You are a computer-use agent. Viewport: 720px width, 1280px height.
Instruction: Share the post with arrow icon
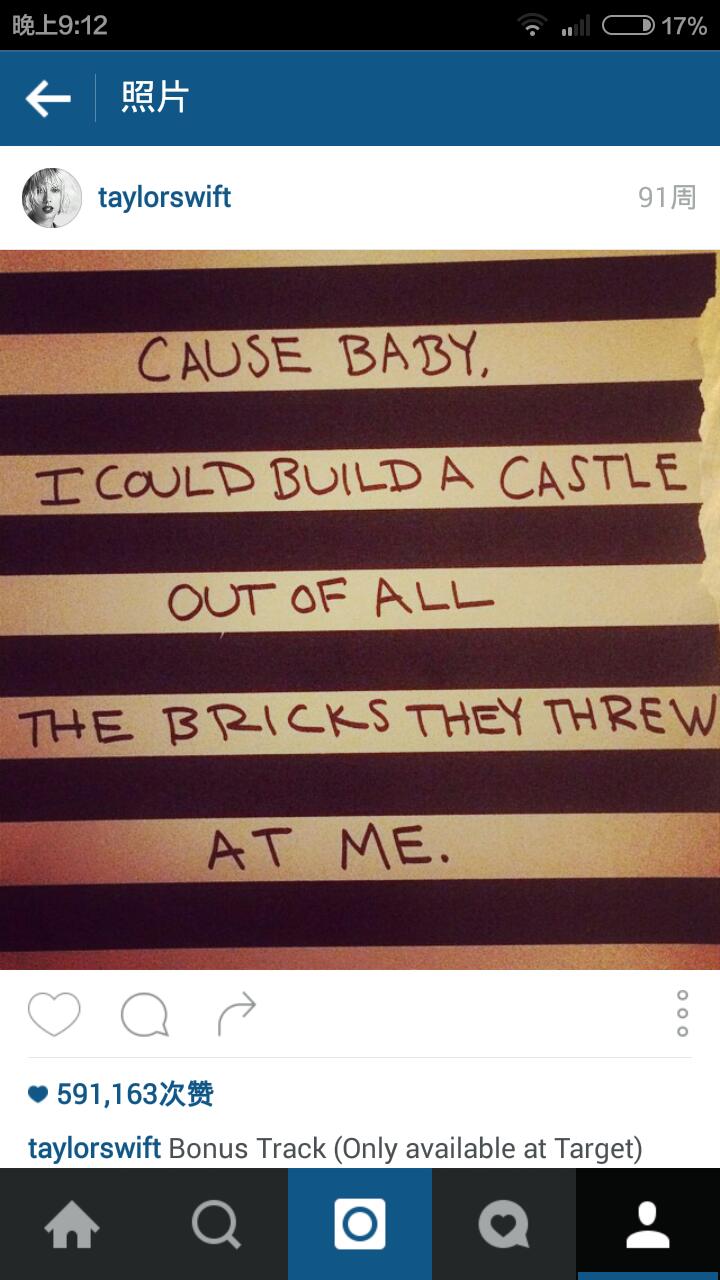(237, 1014)
